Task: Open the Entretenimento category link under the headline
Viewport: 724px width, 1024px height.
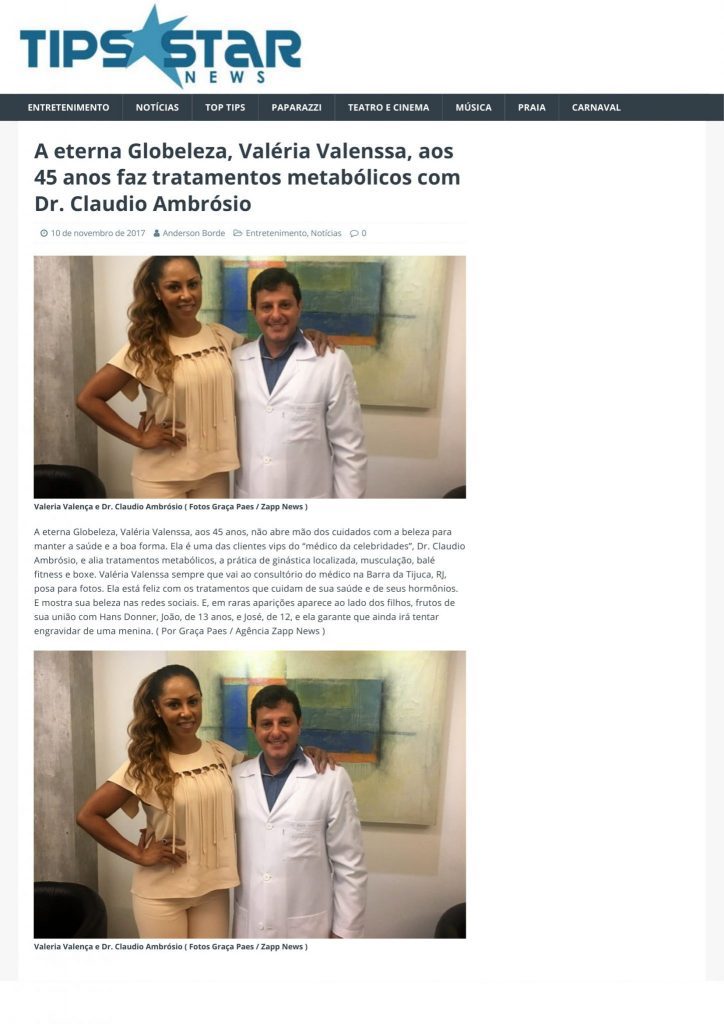Action: tap(275, 233)
